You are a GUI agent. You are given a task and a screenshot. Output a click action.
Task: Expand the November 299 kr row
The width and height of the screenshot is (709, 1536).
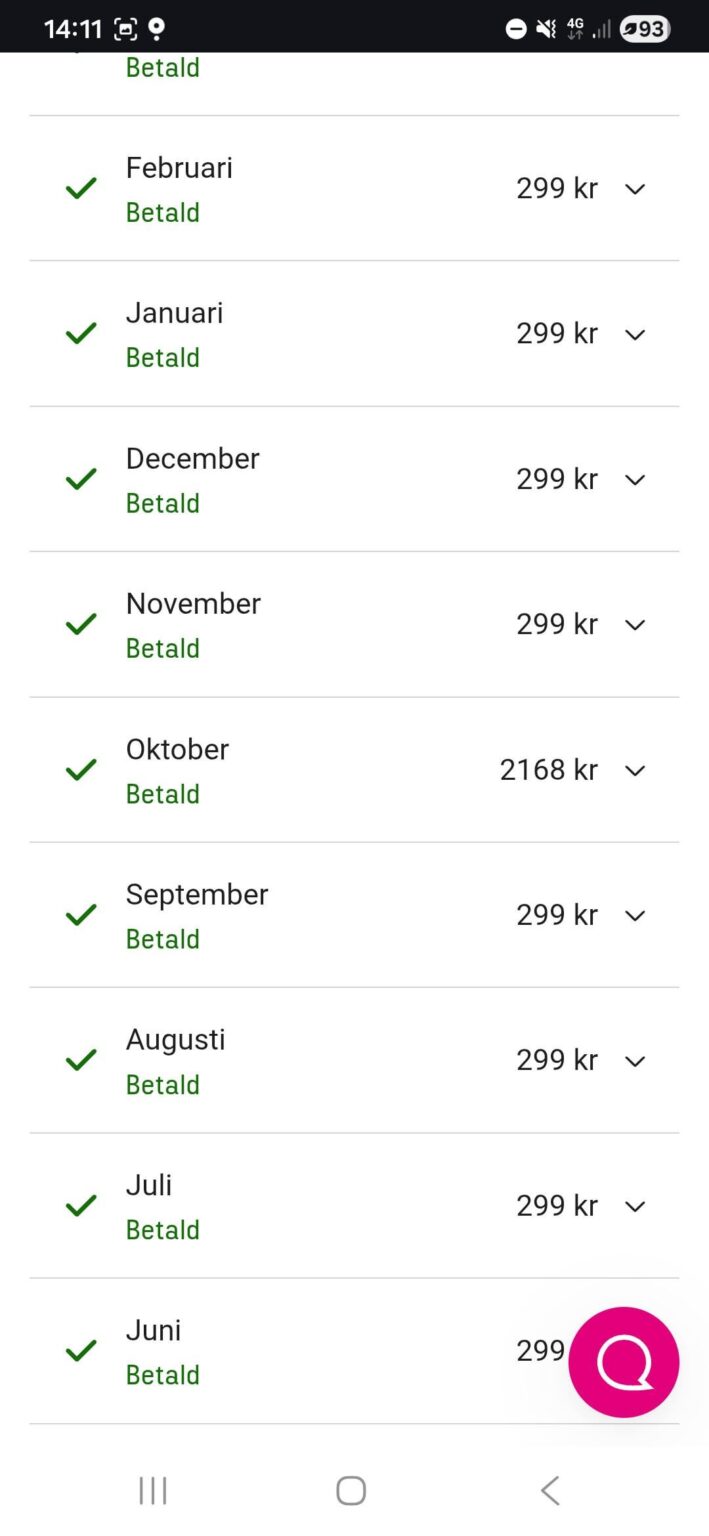pyautogui.click(x=634, y=625)
